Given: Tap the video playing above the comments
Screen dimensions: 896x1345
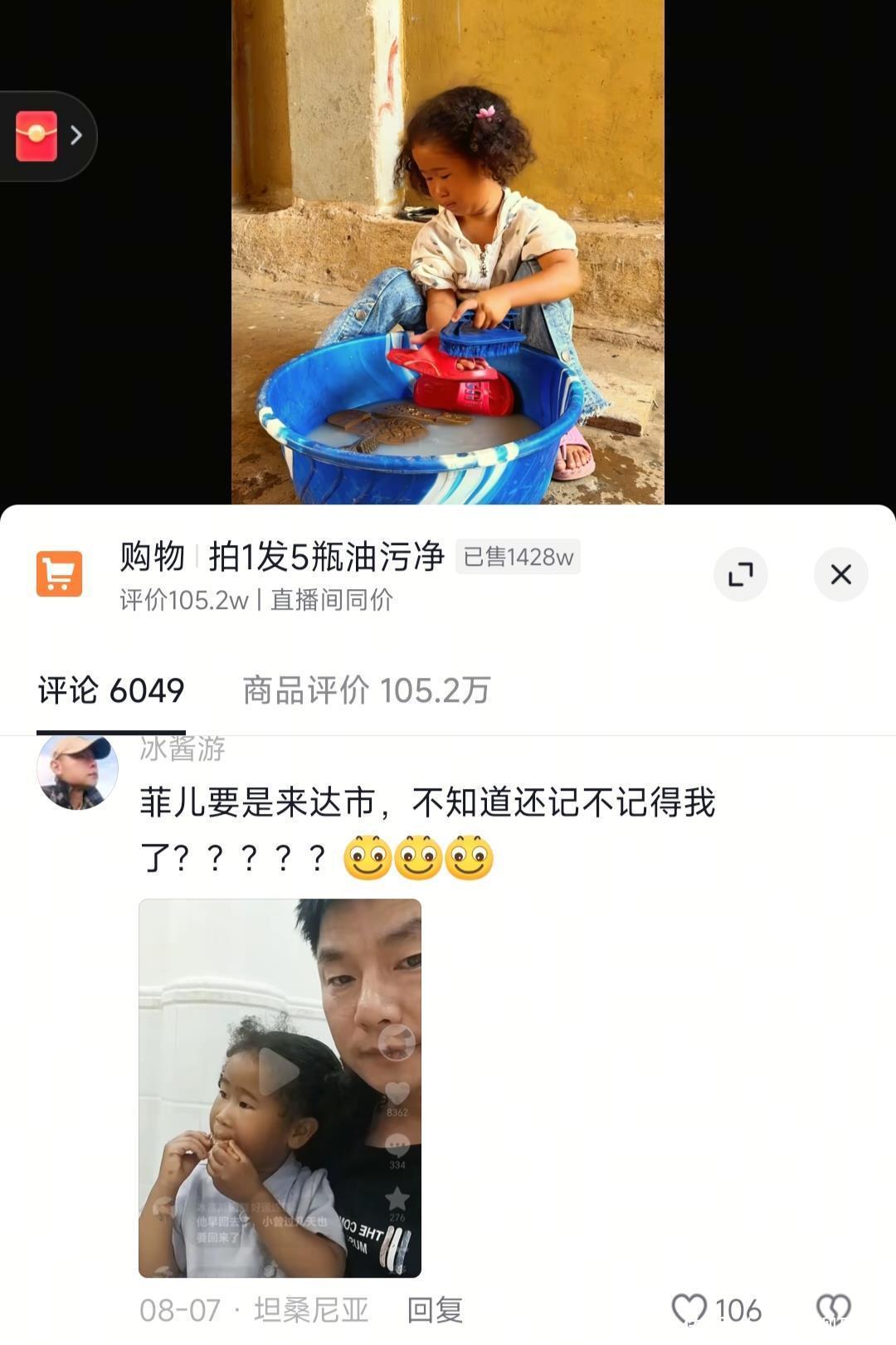Looking at the screenshot, I should pyautogui.click(x=448, y=249).
